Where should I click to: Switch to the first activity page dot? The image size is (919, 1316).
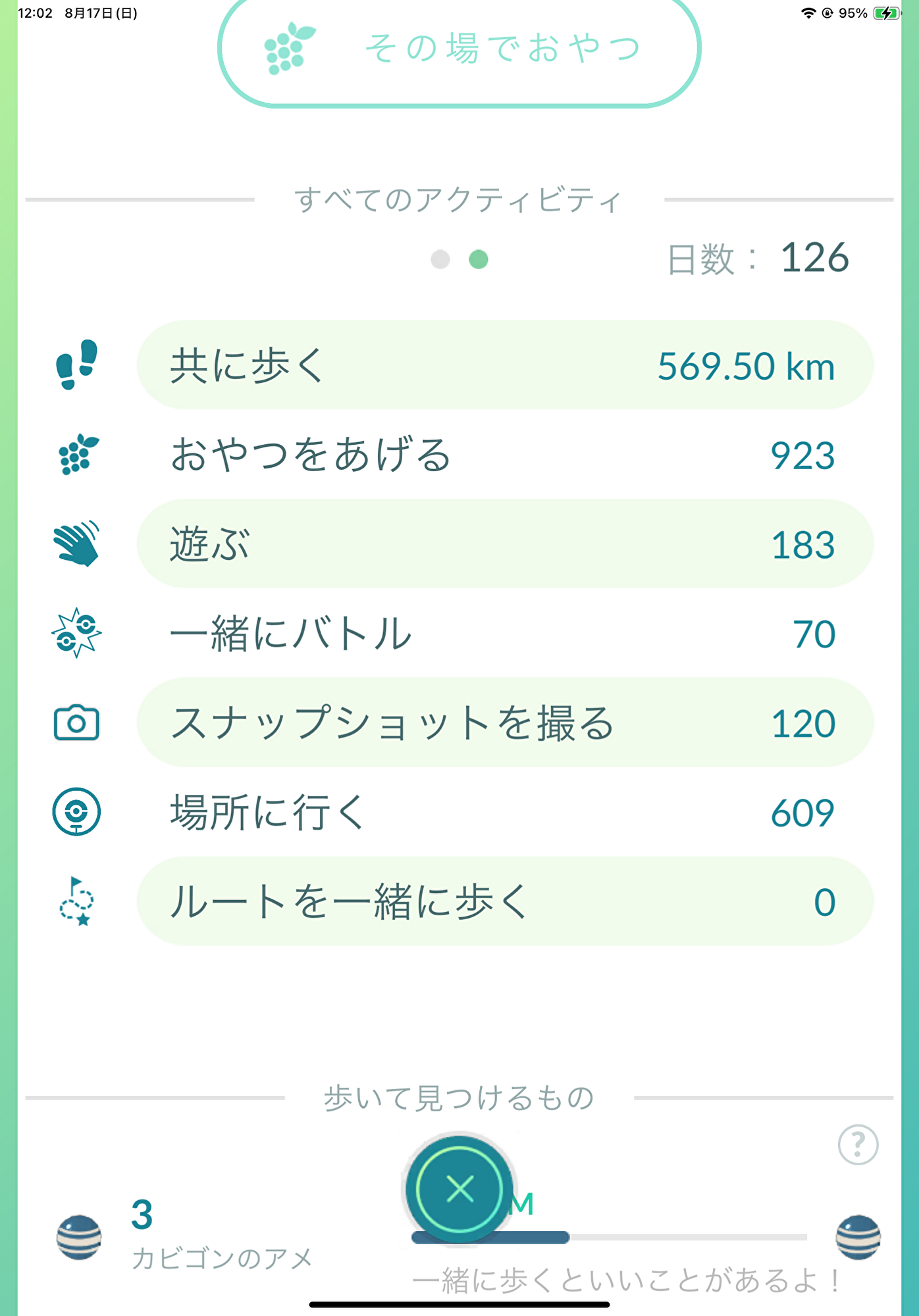pyautogui.click(x=440, y=259)
